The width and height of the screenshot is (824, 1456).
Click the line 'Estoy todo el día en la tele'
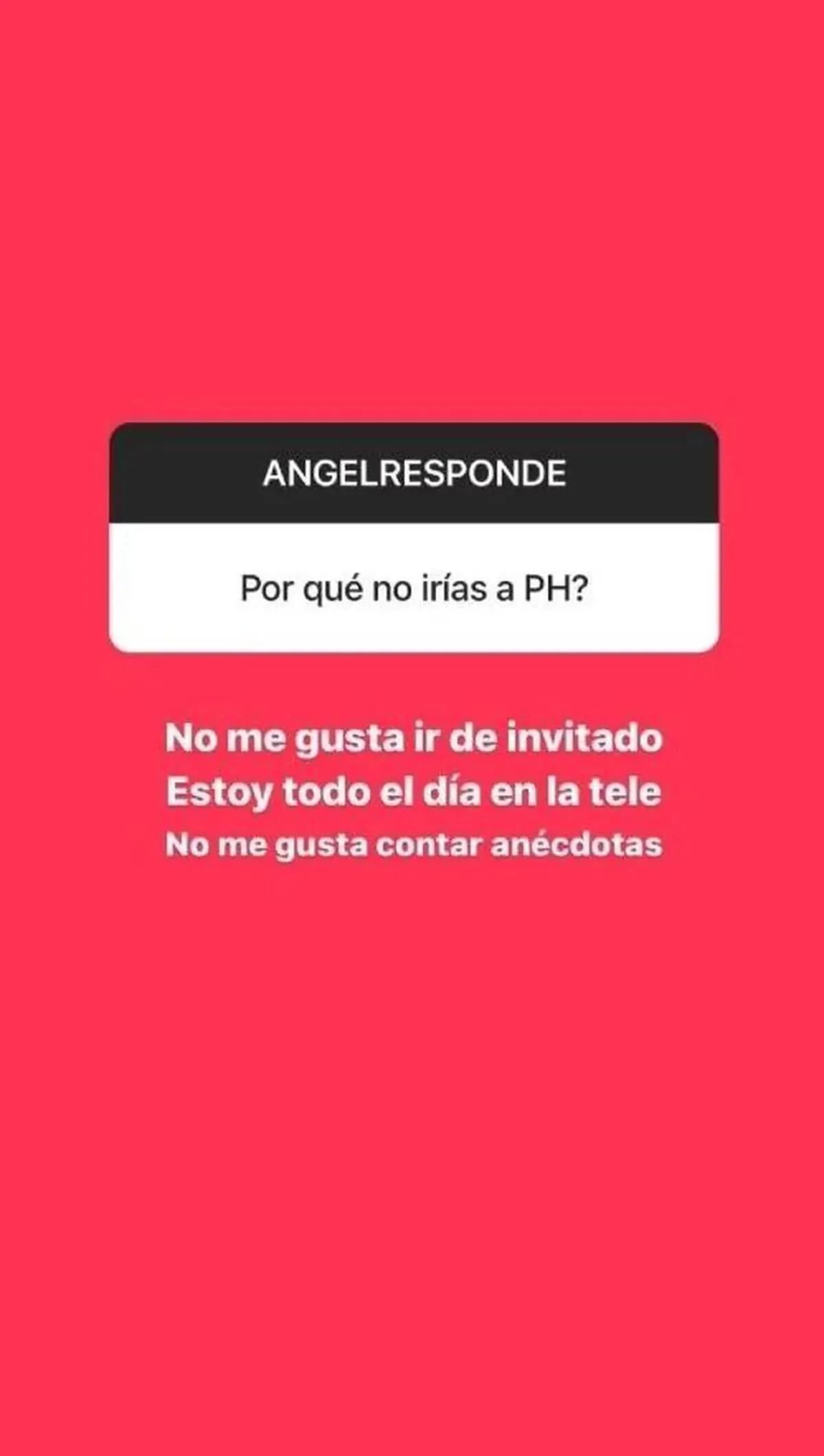tap(412, 793)
